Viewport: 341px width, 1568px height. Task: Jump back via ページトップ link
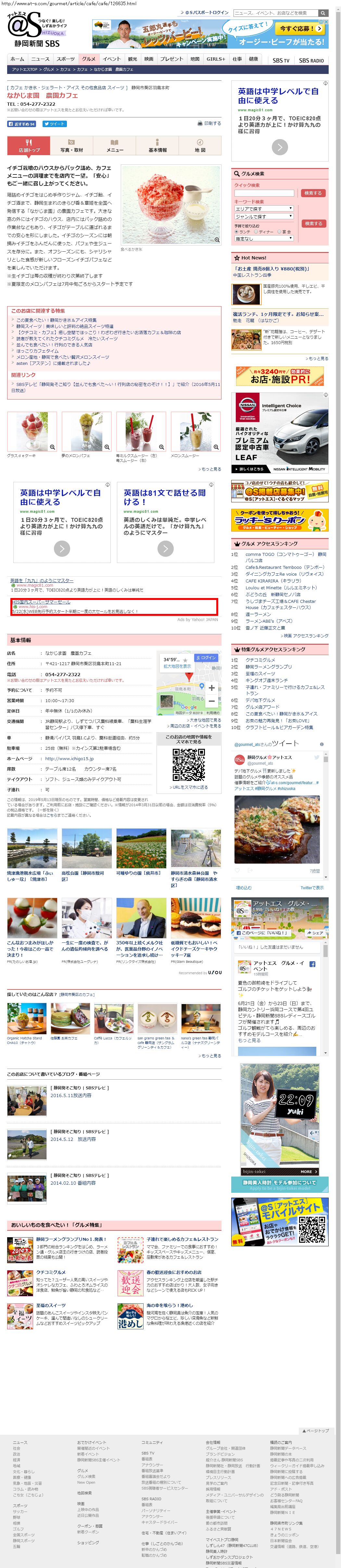point(316,1431)
